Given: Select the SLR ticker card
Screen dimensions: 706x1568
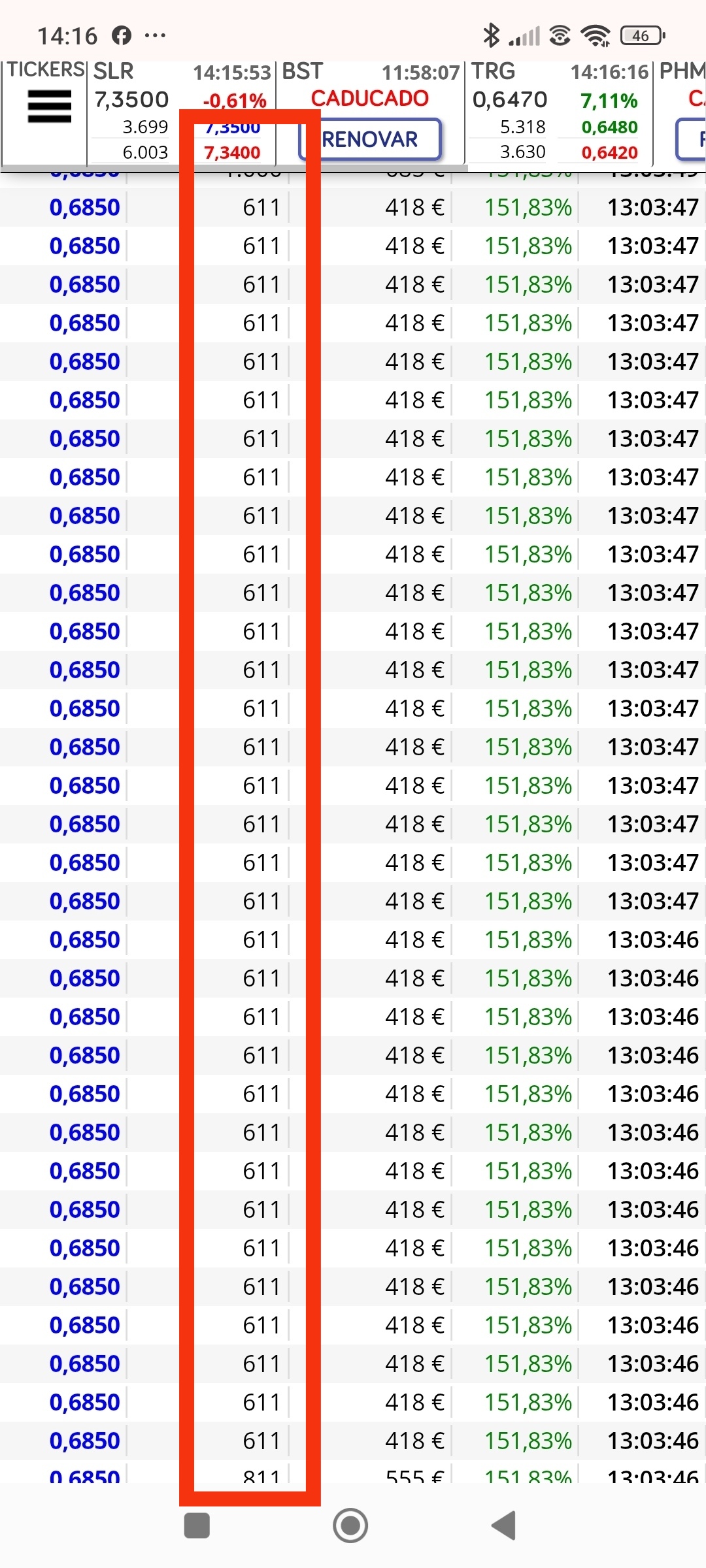Looking at the screenshot, I should click(181, 112).
